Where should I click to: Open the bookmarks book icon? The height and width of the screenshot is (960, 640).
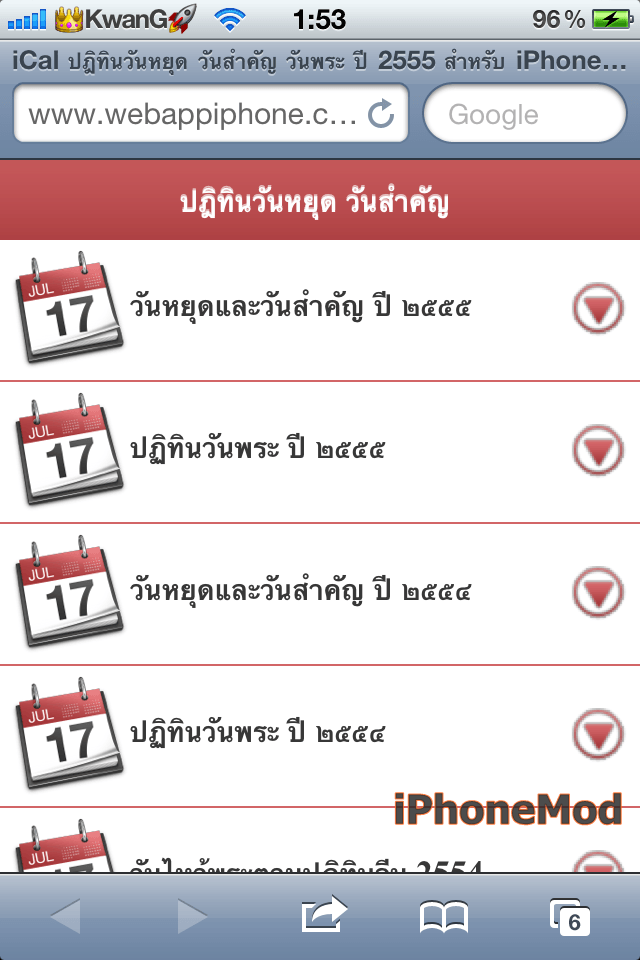444,916
